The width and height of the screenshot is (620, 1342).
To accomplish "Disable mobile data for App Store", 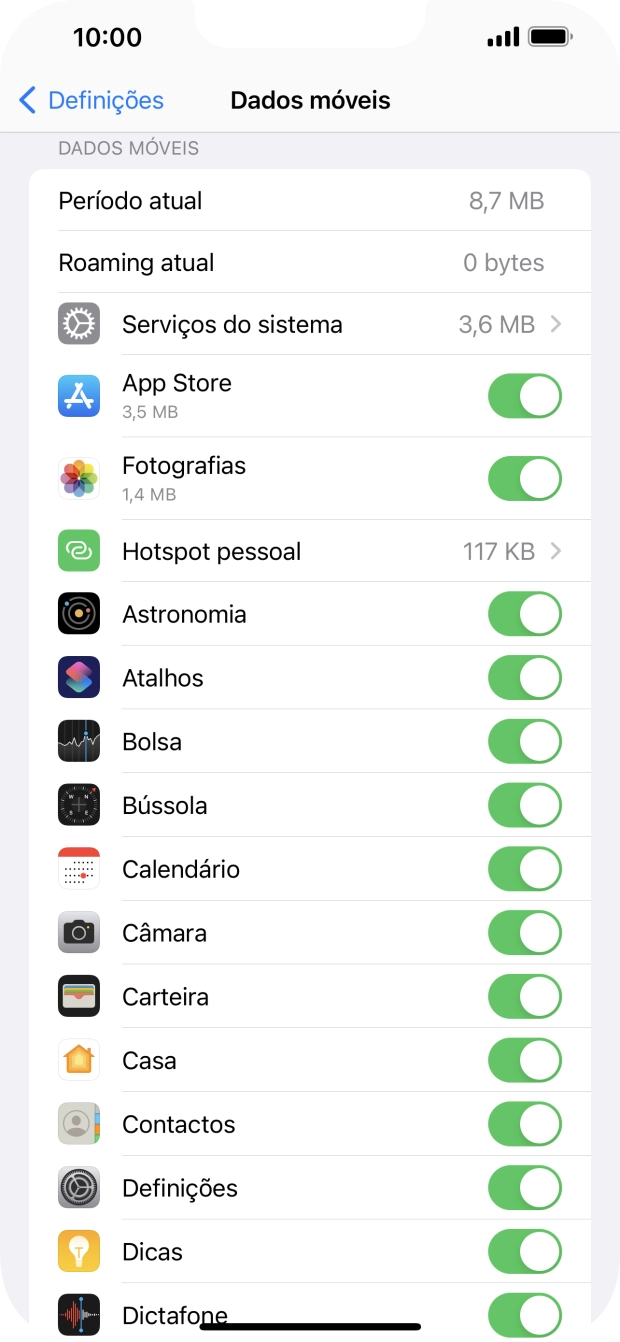I will tap(524, 396).
